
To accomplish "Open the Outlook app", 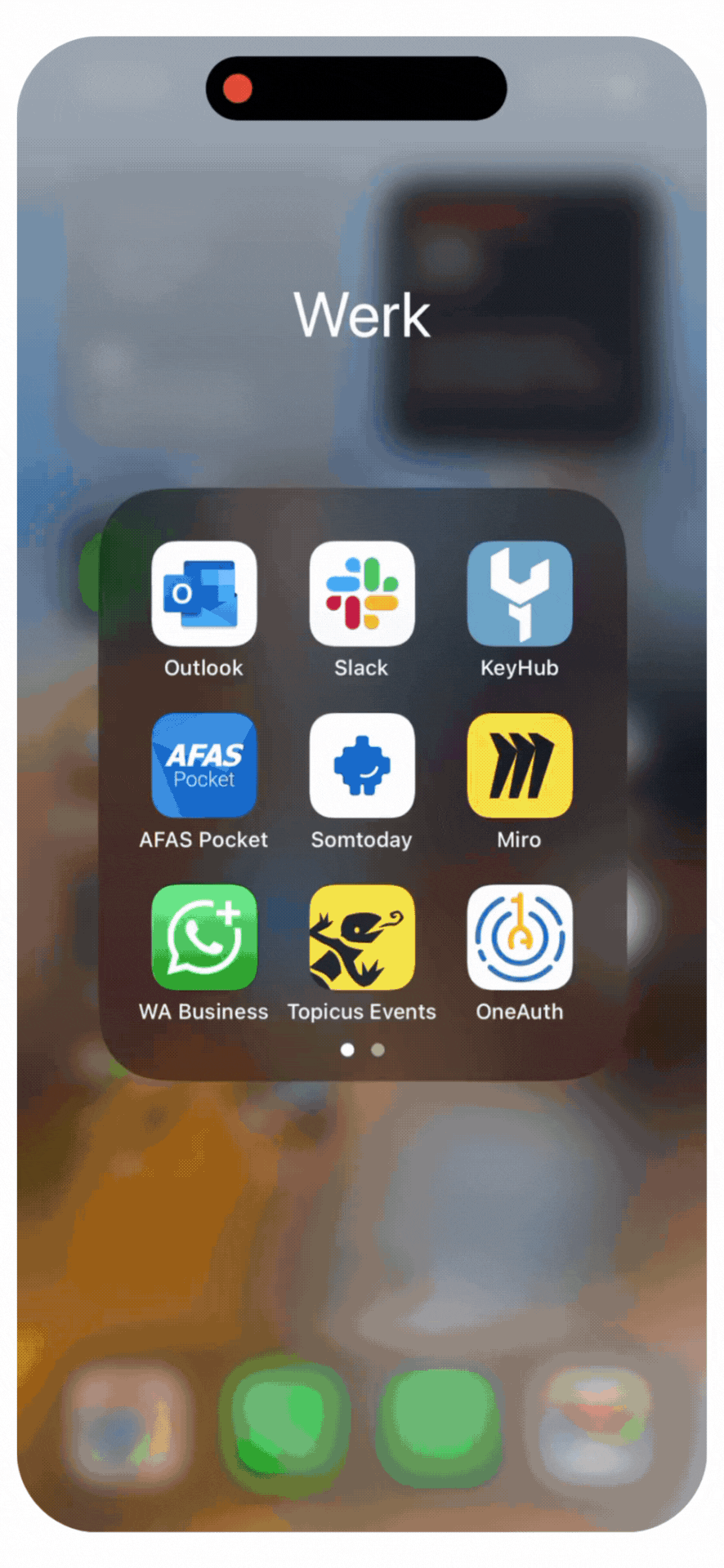I will tap(203, 594).
